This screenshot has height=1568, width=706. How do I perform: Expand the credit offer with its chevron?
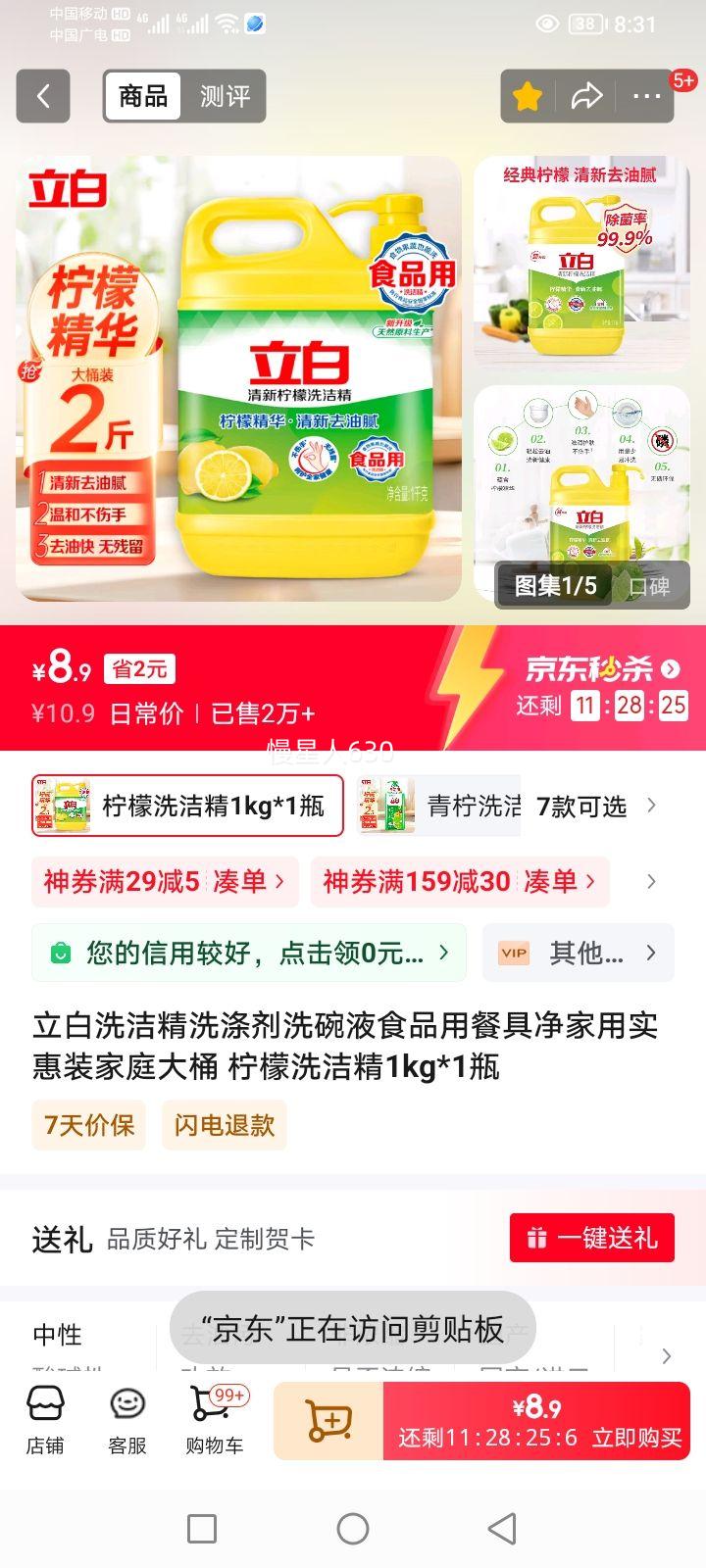tap(442, 952)
